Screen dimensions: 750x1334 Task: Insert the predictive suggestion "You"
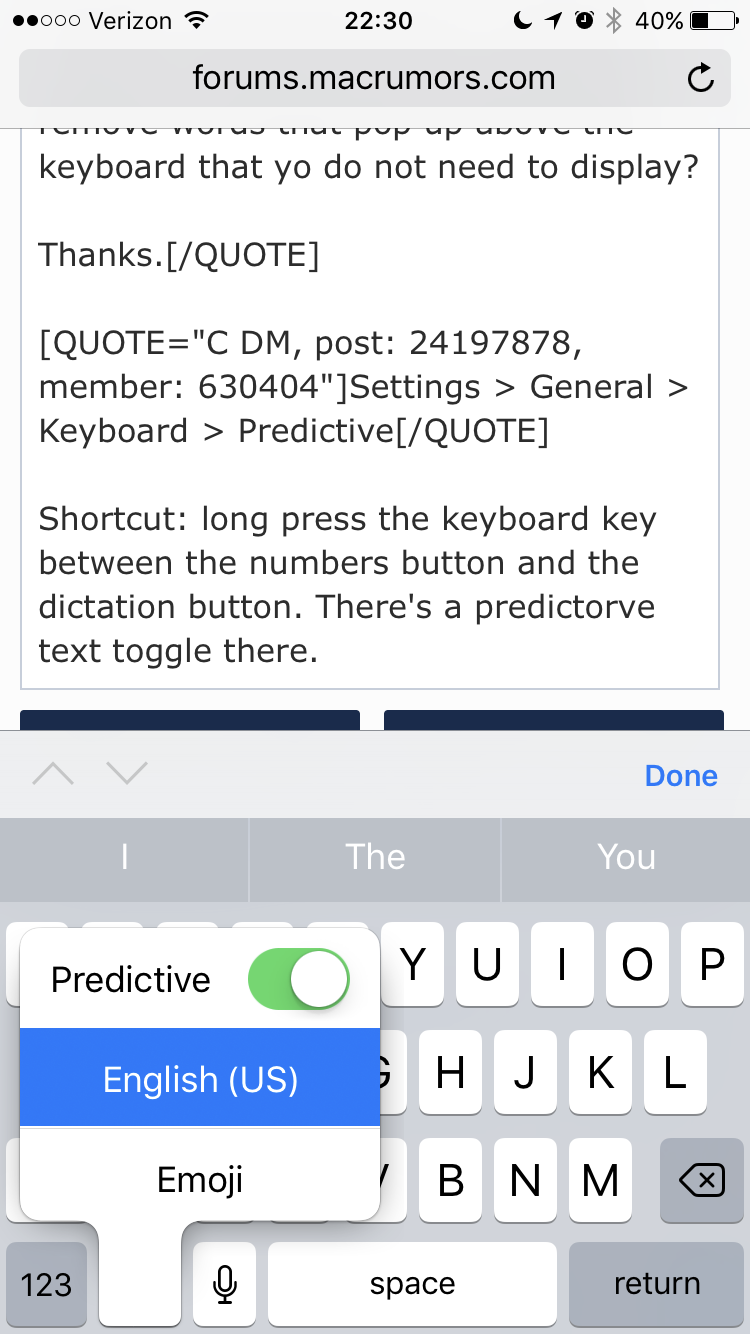click(626, 857)
